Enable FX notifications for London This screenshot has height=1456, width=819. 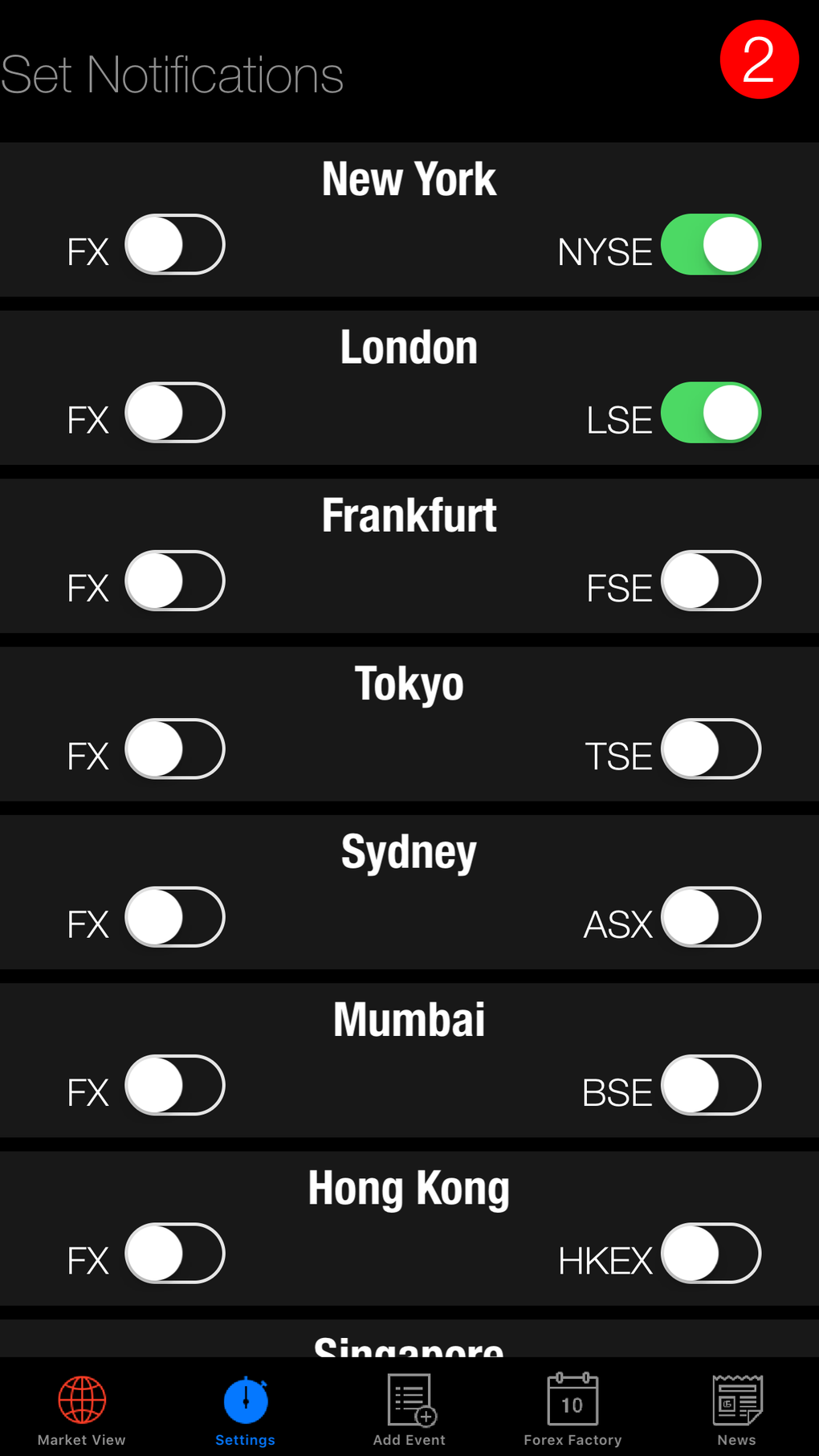(x=175, y=413)
